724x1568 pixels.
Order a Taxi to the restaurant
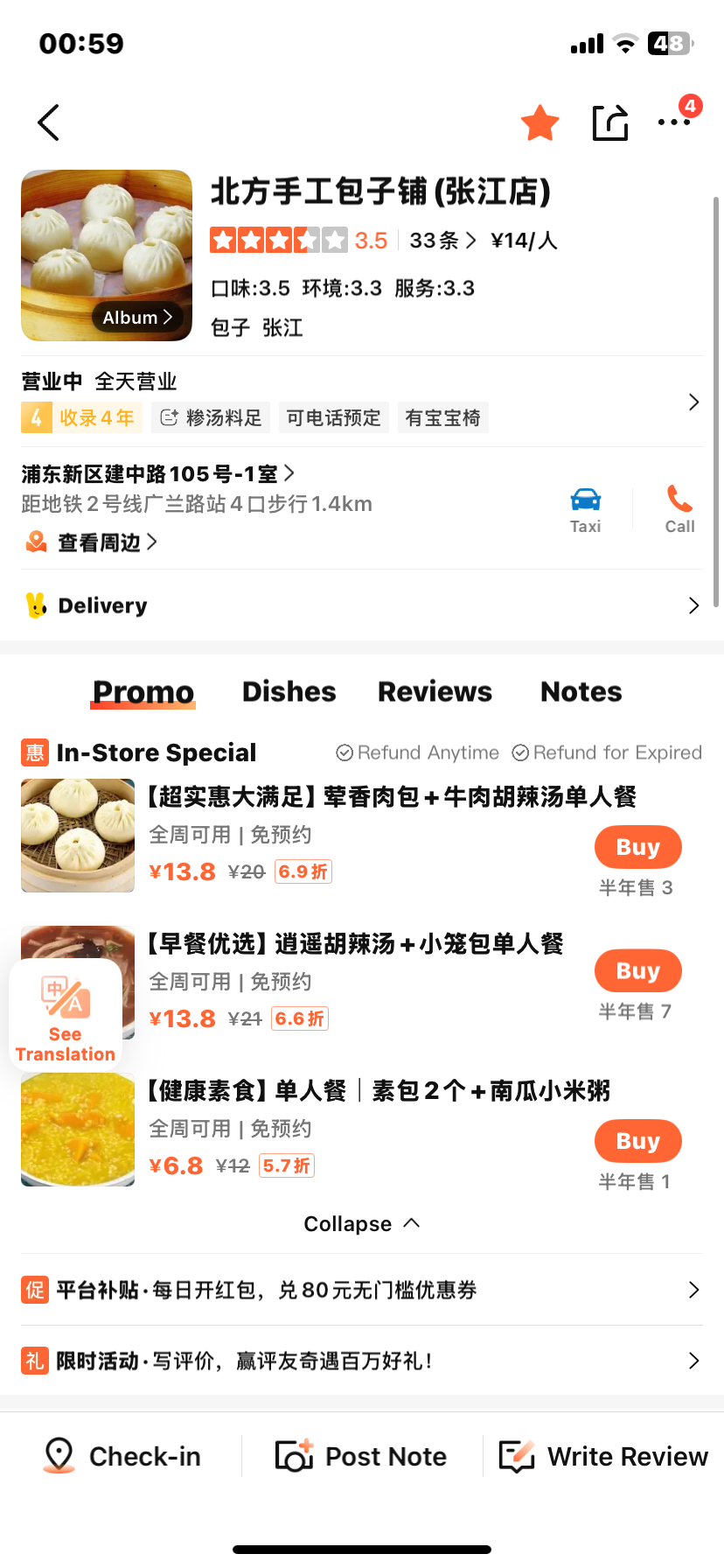(x=585, y=509)
